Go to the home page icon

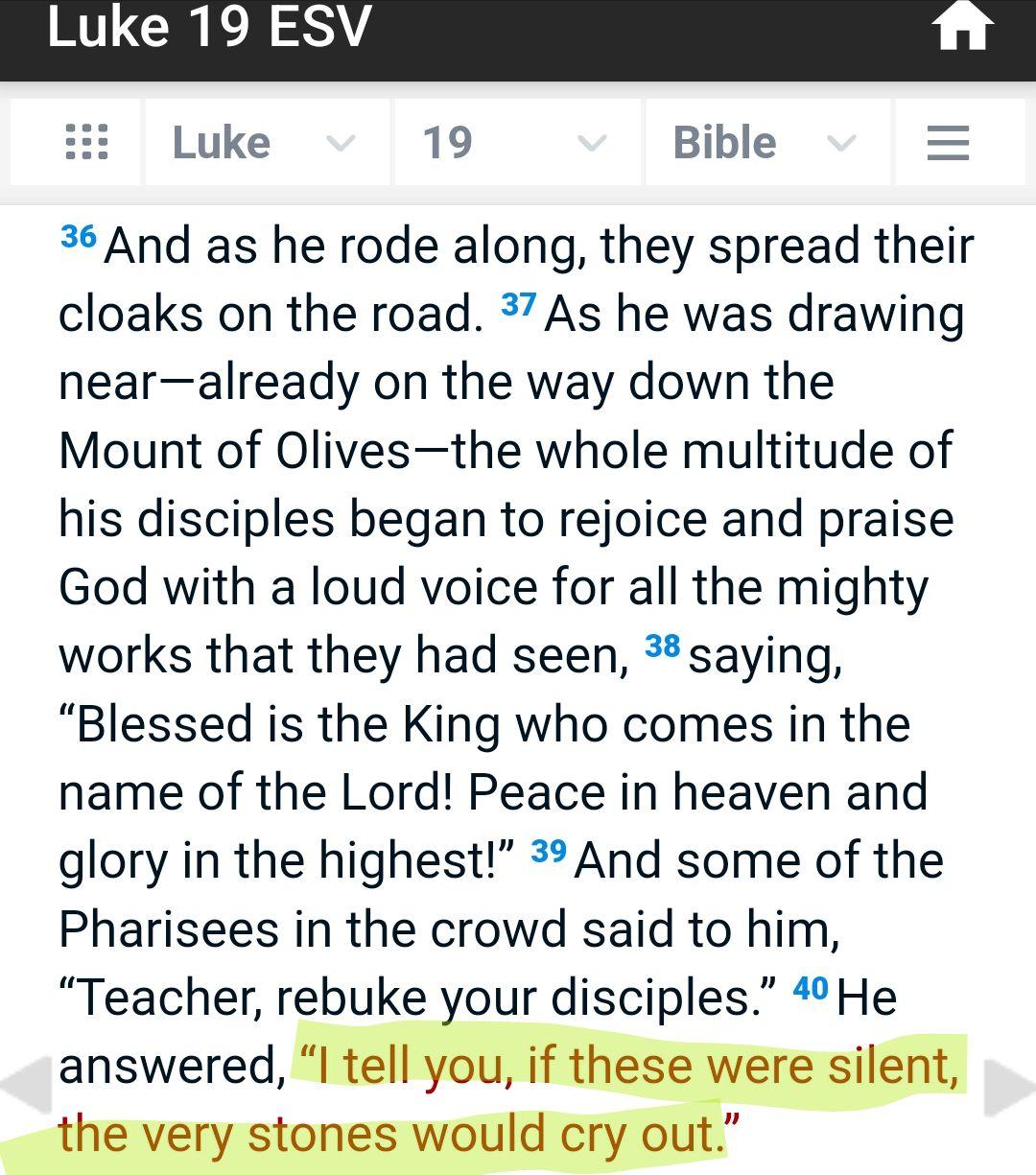[x=962, y=26]
